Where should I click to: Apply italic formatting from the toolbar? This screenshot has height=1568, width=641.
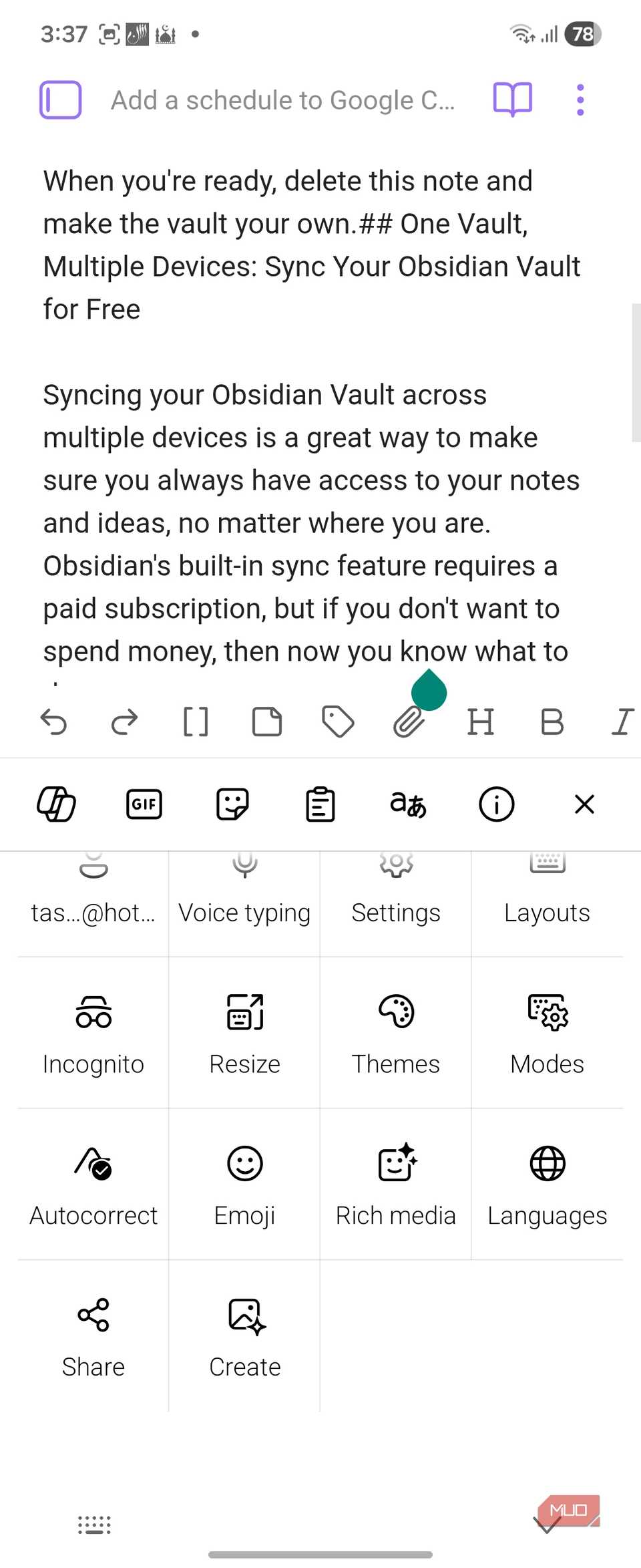tap(622, 722)
